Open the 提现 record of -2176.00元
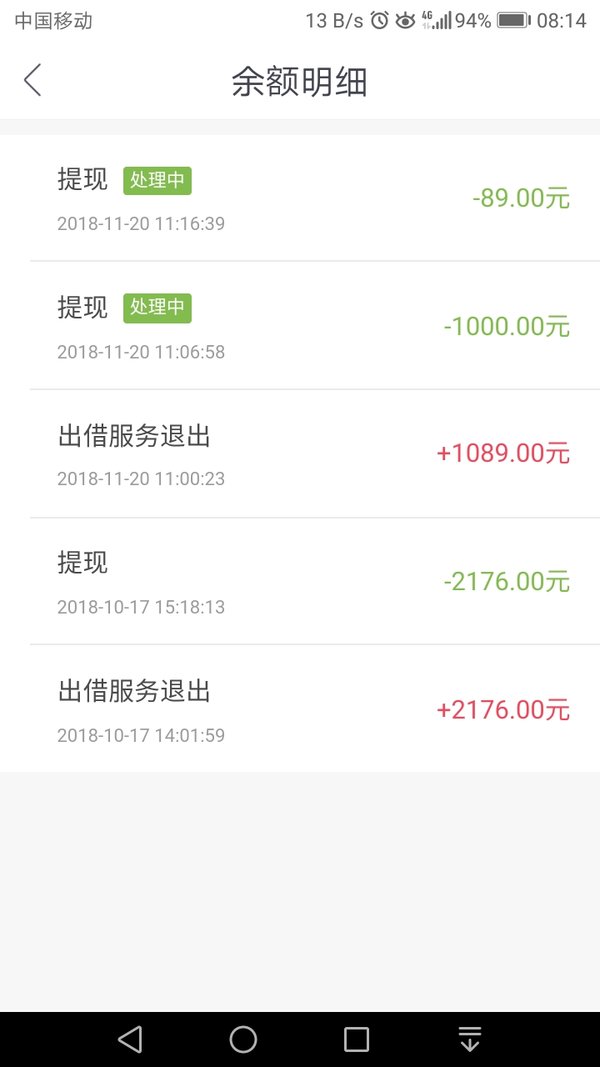 click(x=300, y=581)
